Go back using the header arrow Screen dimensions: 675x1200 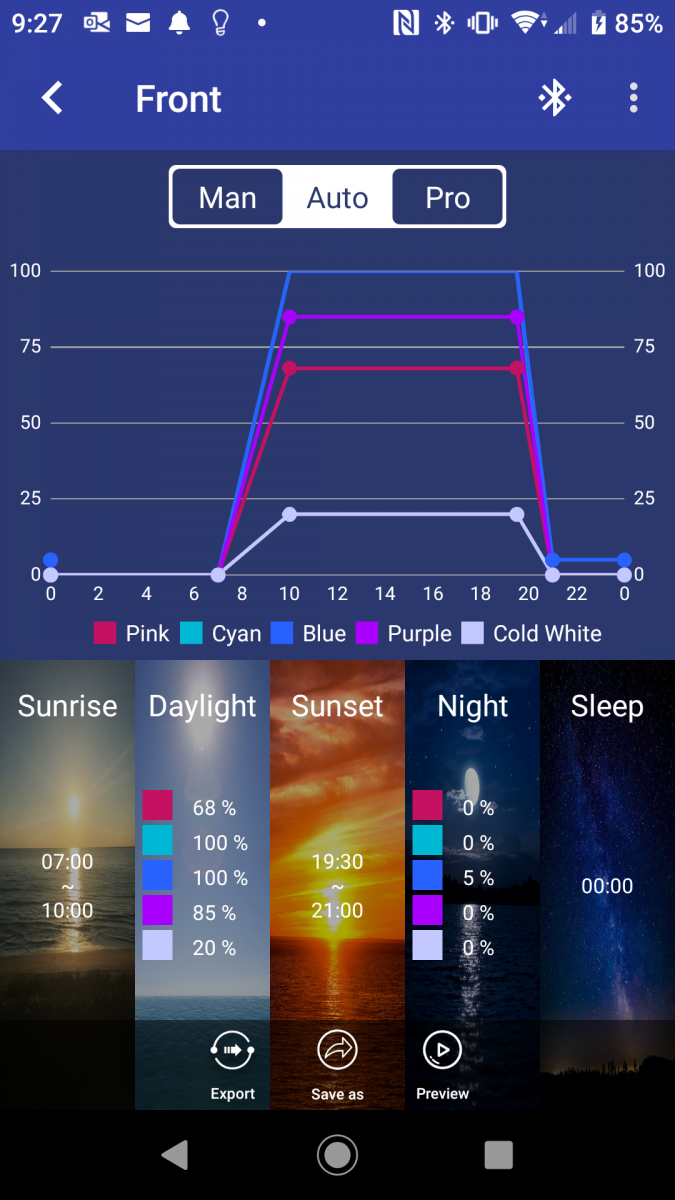tap(52, 98)
